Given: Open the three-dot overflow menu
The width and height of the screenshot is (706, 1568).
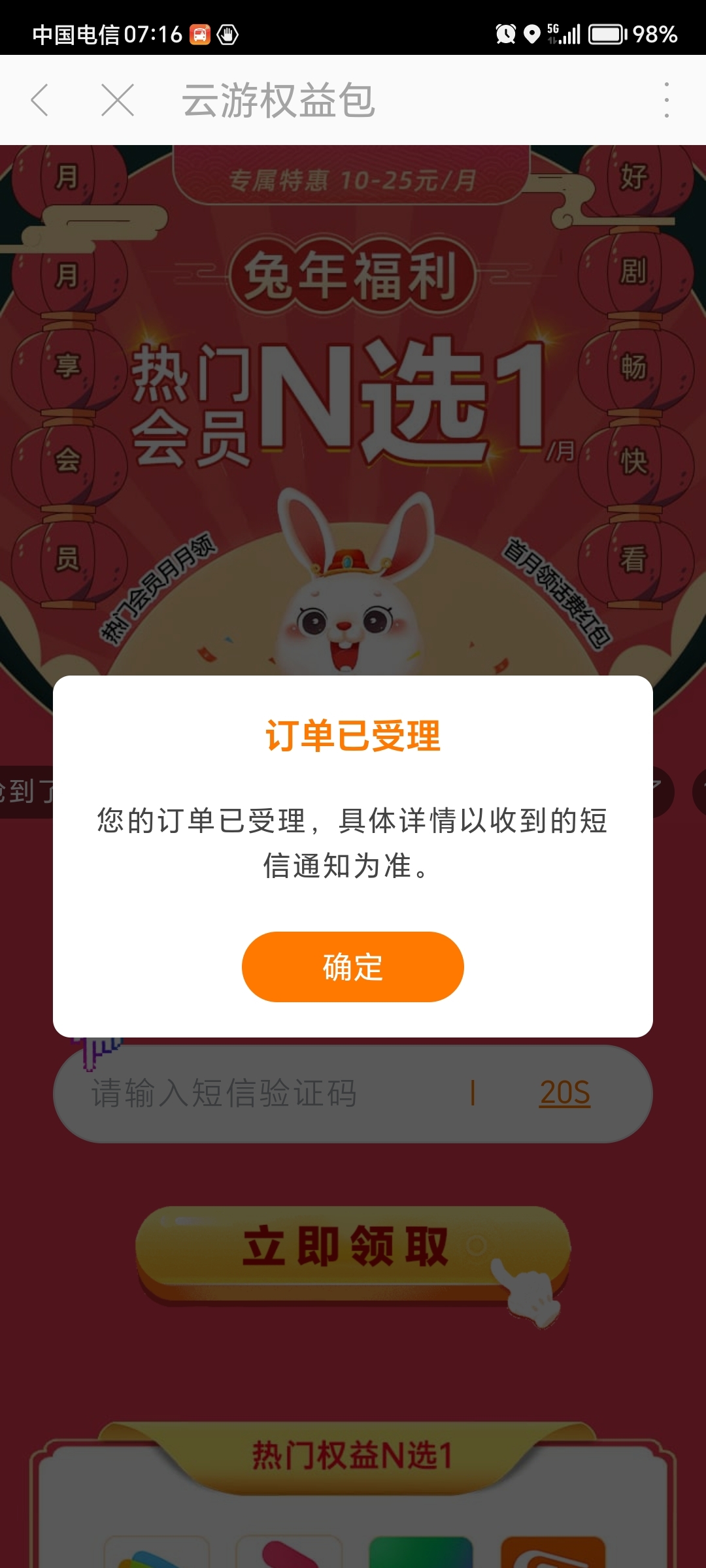Looking at the screenshot, I should (666, 100).
